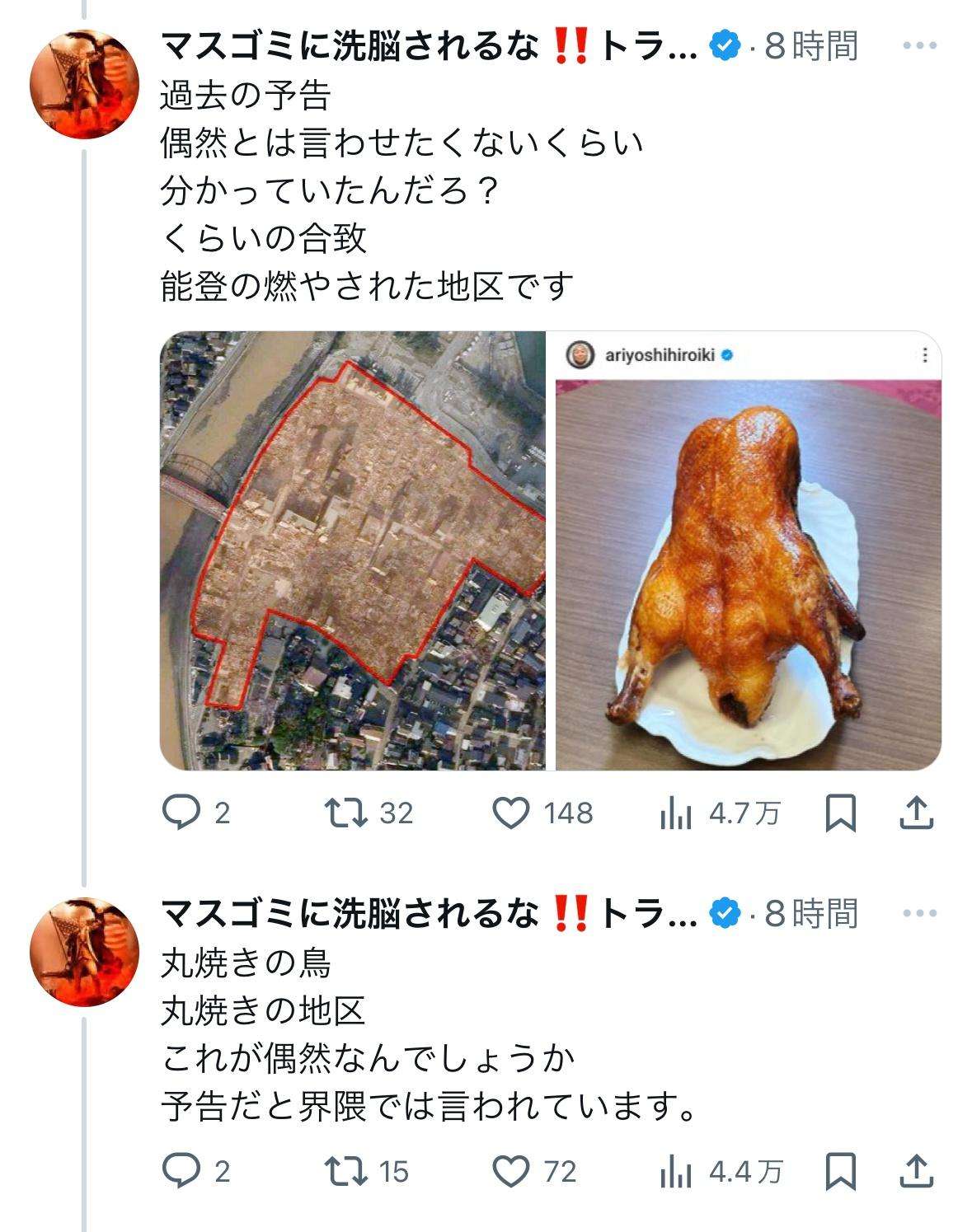Like the tweet with 148 likes

(511, 814)
